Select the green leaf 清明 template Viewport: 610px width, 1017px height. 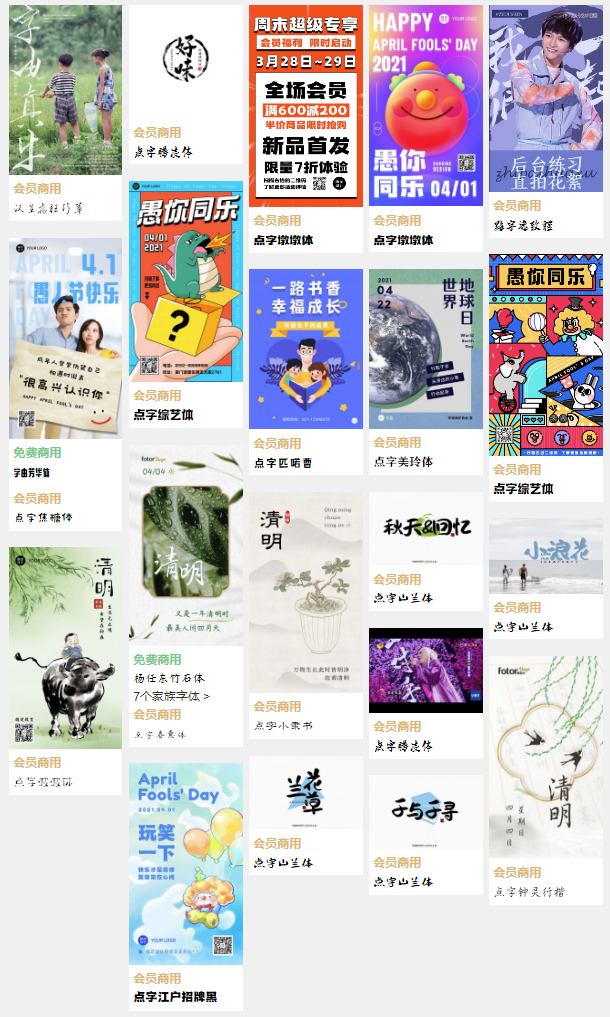tap(186, 546)
